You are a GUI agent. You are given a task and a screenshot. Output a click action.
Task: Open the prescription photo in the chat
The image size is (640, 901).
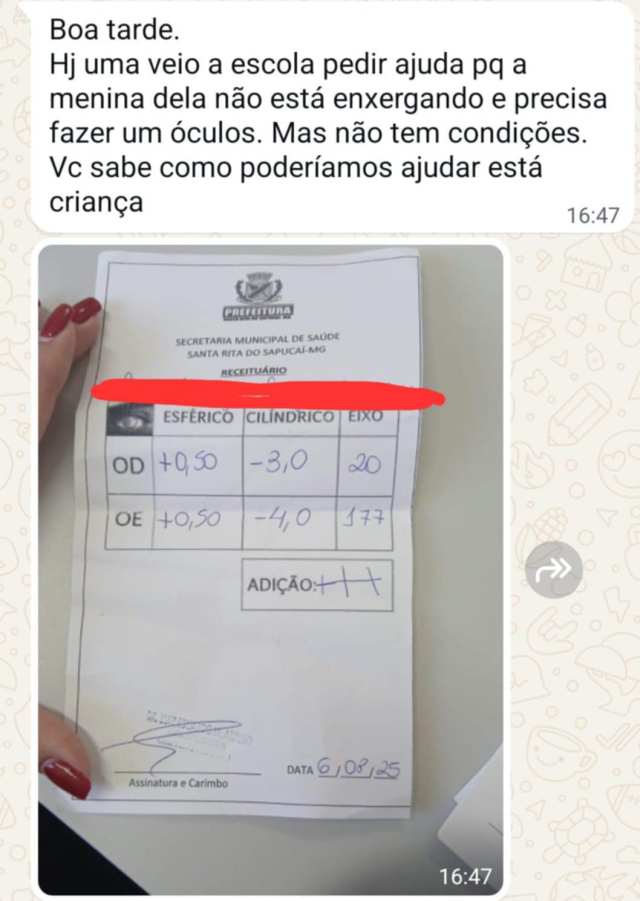click(270, 570)
